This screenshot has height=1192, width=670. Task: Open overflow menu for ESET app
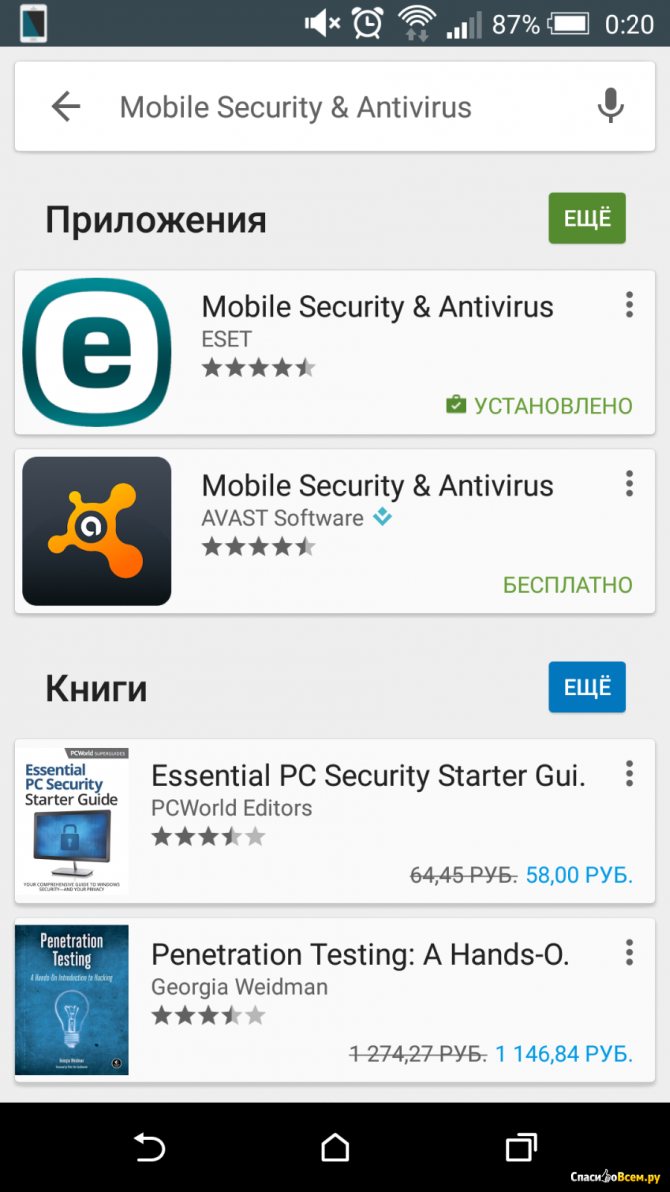tap(629, 305)
